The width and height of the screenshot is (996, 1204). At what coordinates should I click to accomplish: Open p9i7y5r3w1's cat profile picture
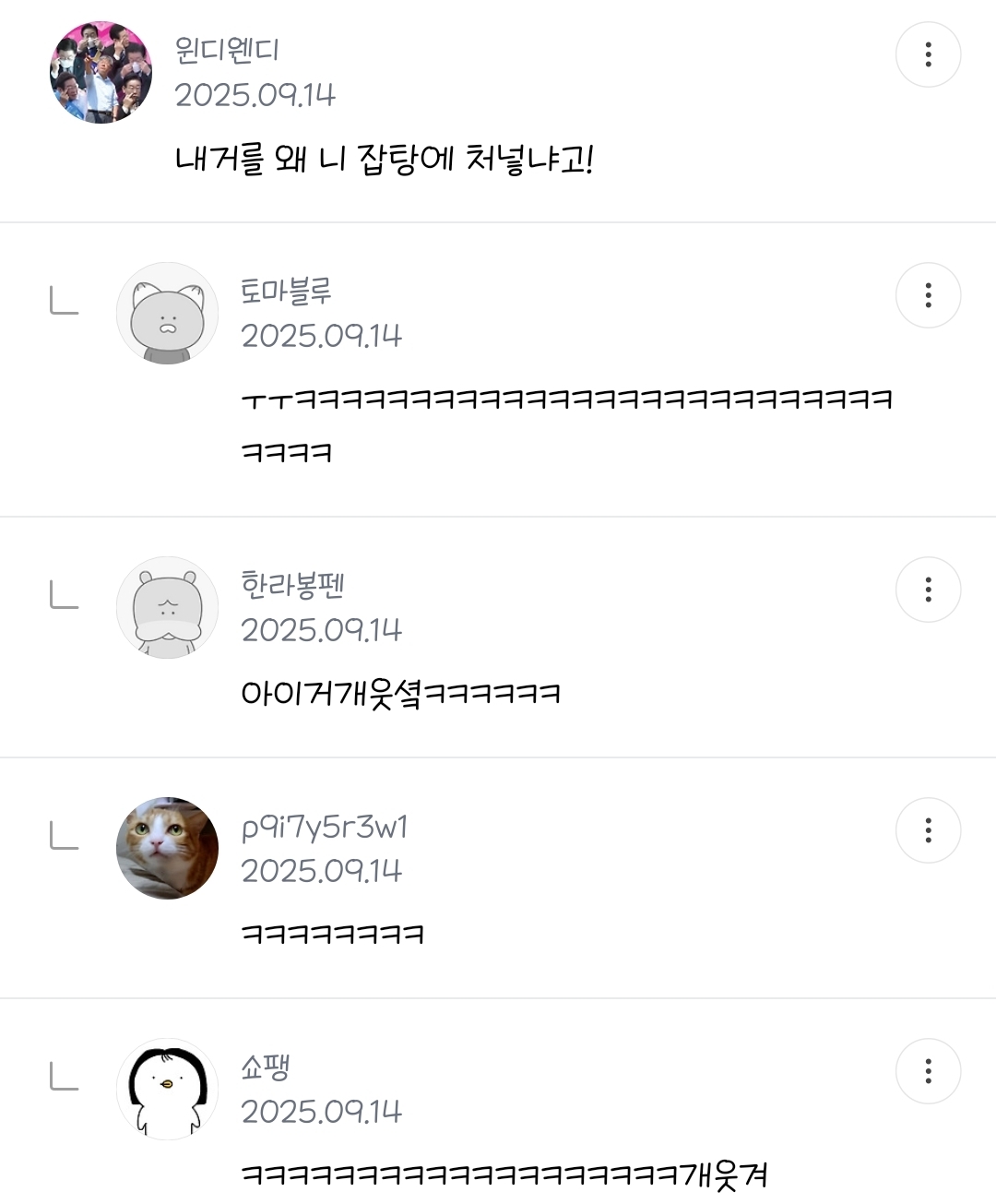tap(167, 849)
